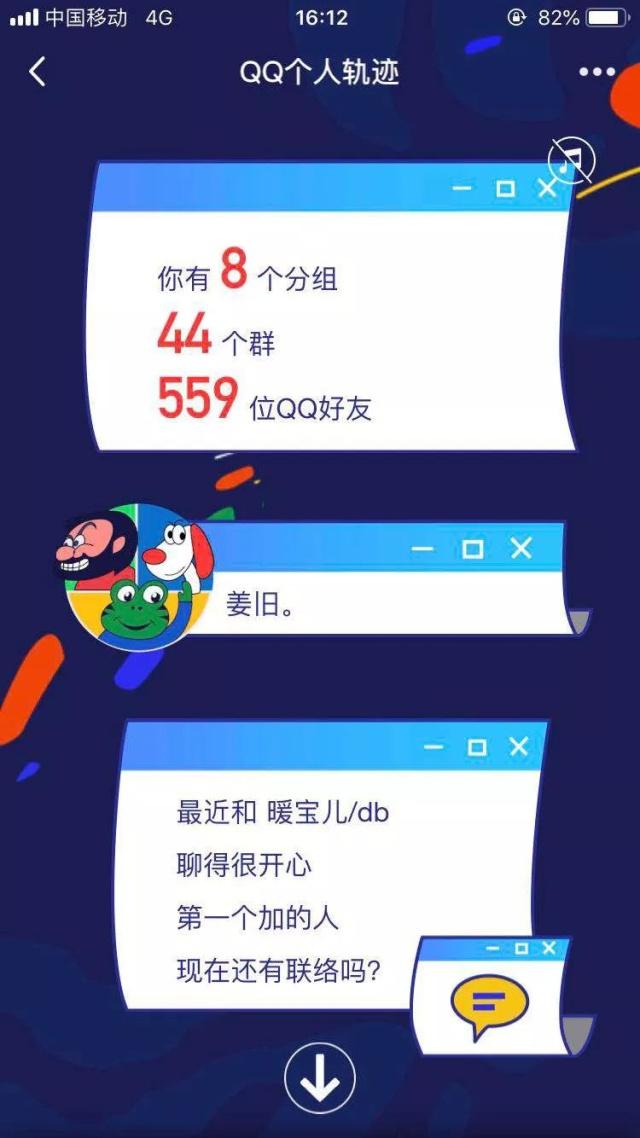Mute the background music
Viewport: 640px width, 1138px height.
click(x=571, y=159)
